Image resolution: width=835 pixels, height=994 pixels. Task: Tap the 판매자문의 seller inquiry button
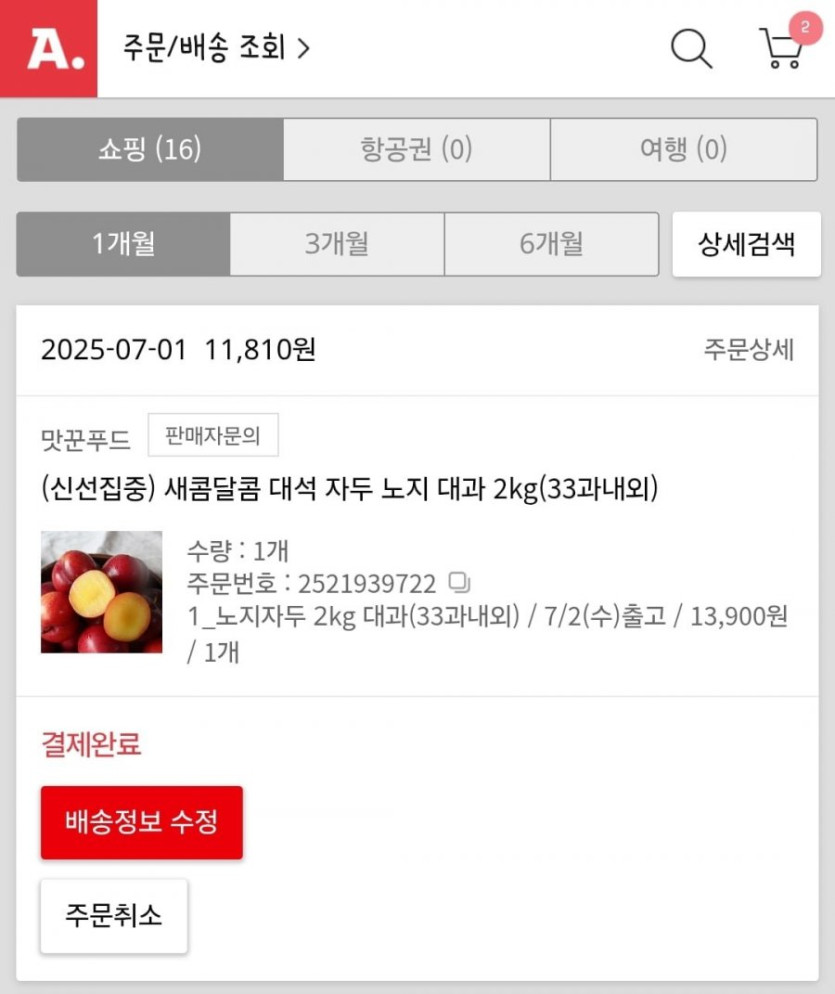(x=213, y=435)
